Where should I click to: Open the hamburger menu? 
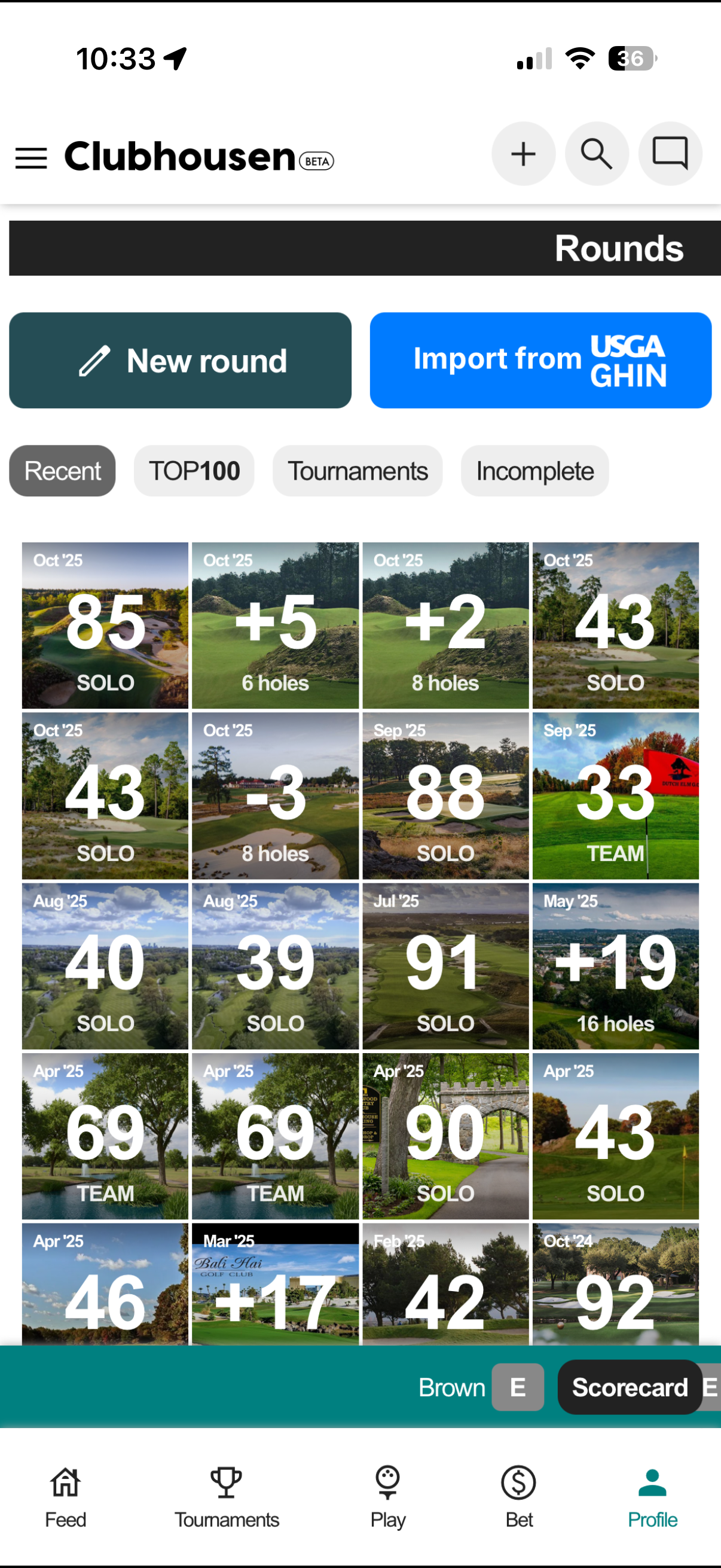click(31, 158)
